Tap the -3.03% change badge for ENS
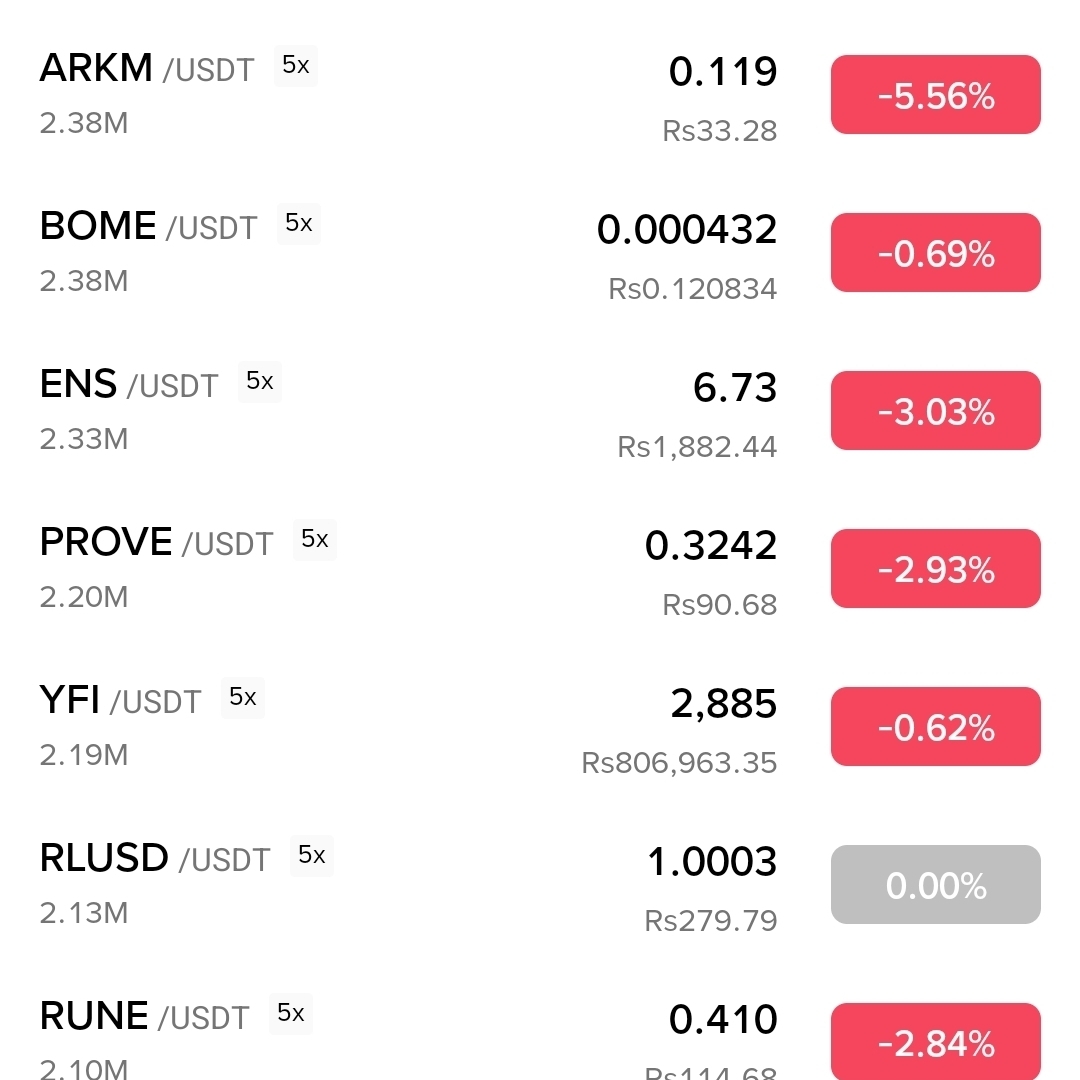The height and width of the screenshot is (1080, 1080). pyautogui.click(x=935, y=411)
